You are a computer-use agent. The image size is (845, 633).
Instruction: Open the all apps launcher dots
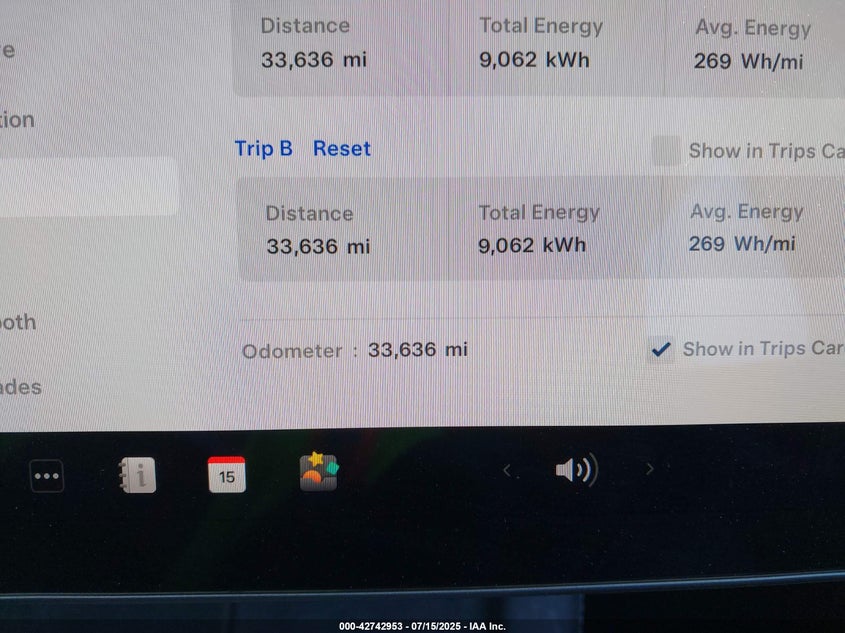pyautogui.click(x=47, y=476)
